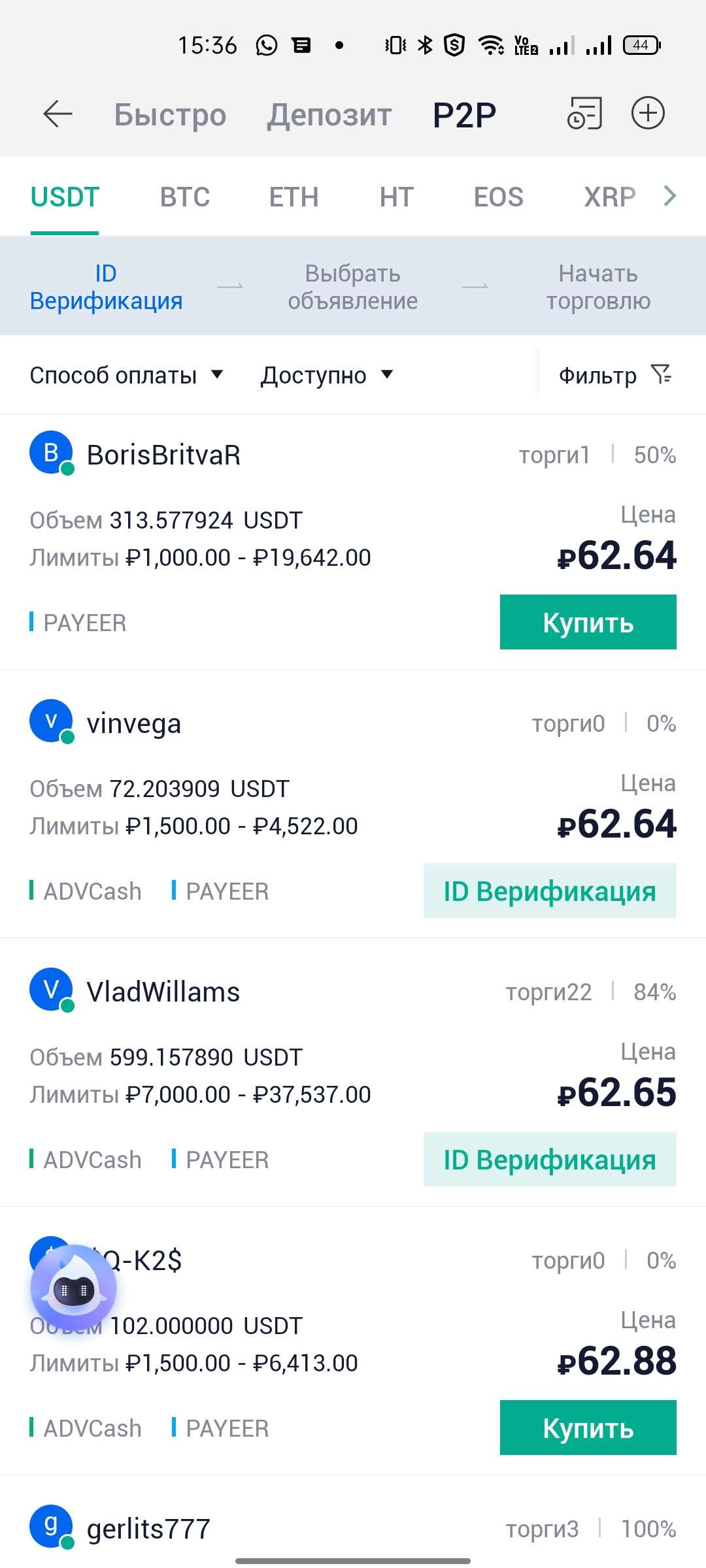Screen dimensions: 706x1568
Task: Show more coins with the chevron
Action: [670, 196]
